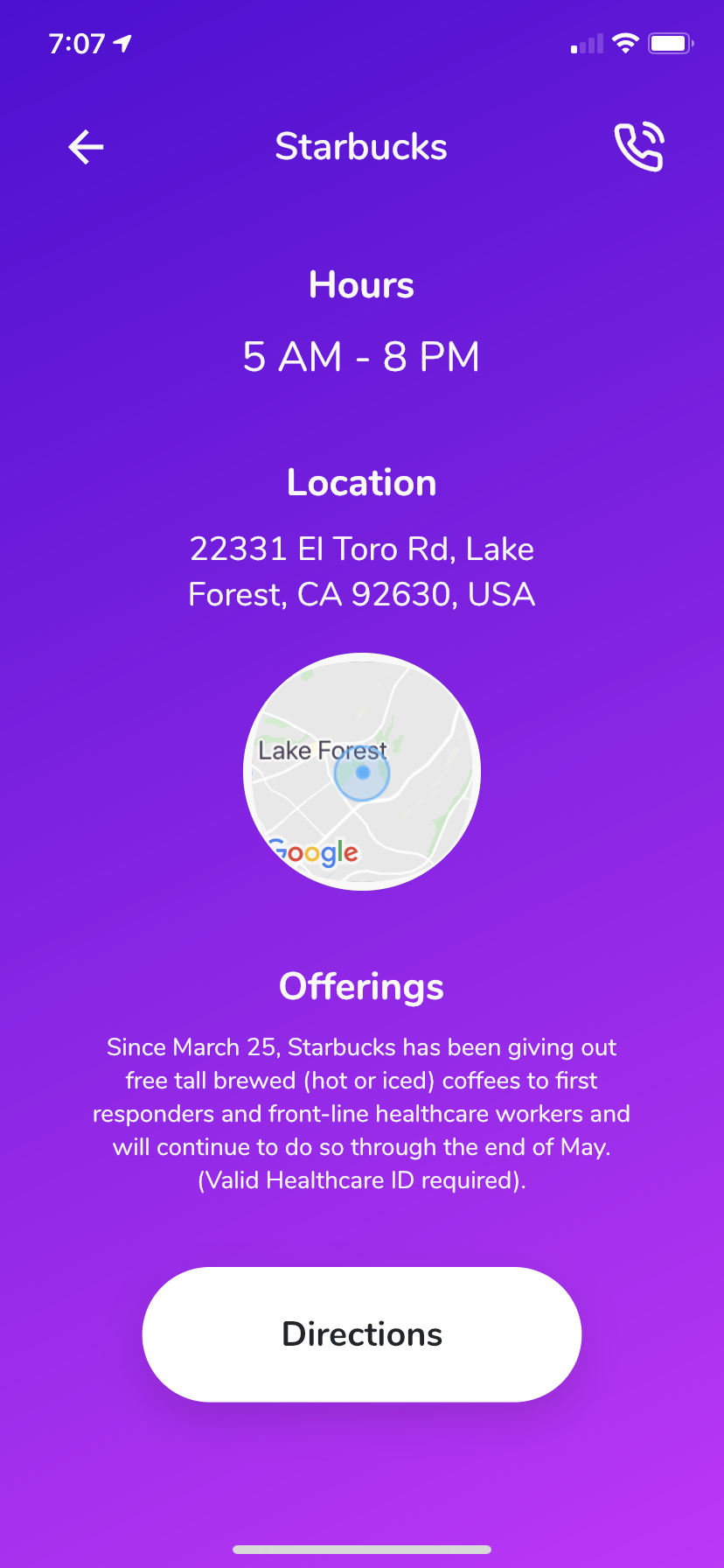
Task: Get Directions to Starbucks
Action: point(362,1334)
